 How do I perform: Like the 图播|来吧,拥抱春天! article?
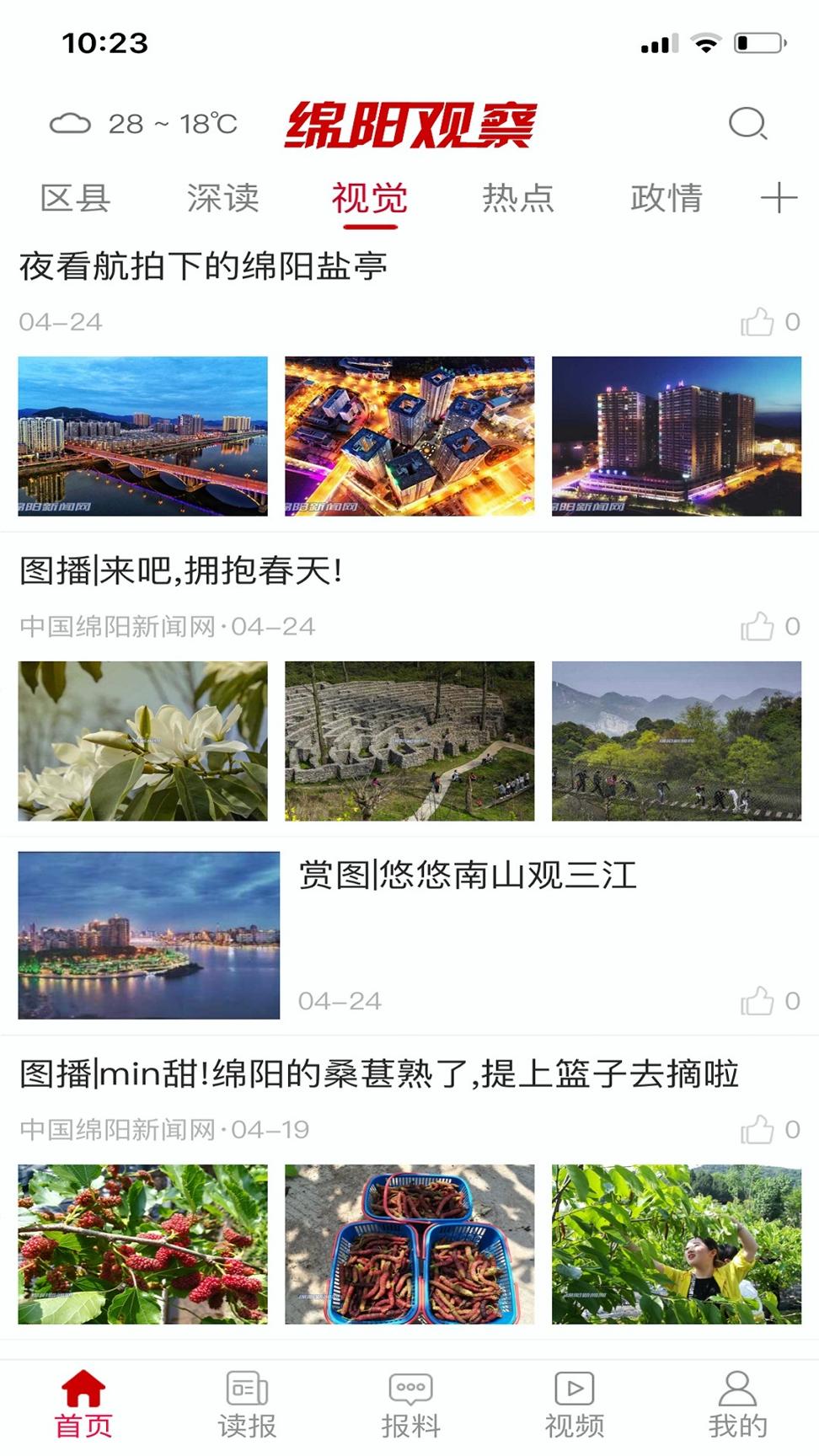pos(757,627)
